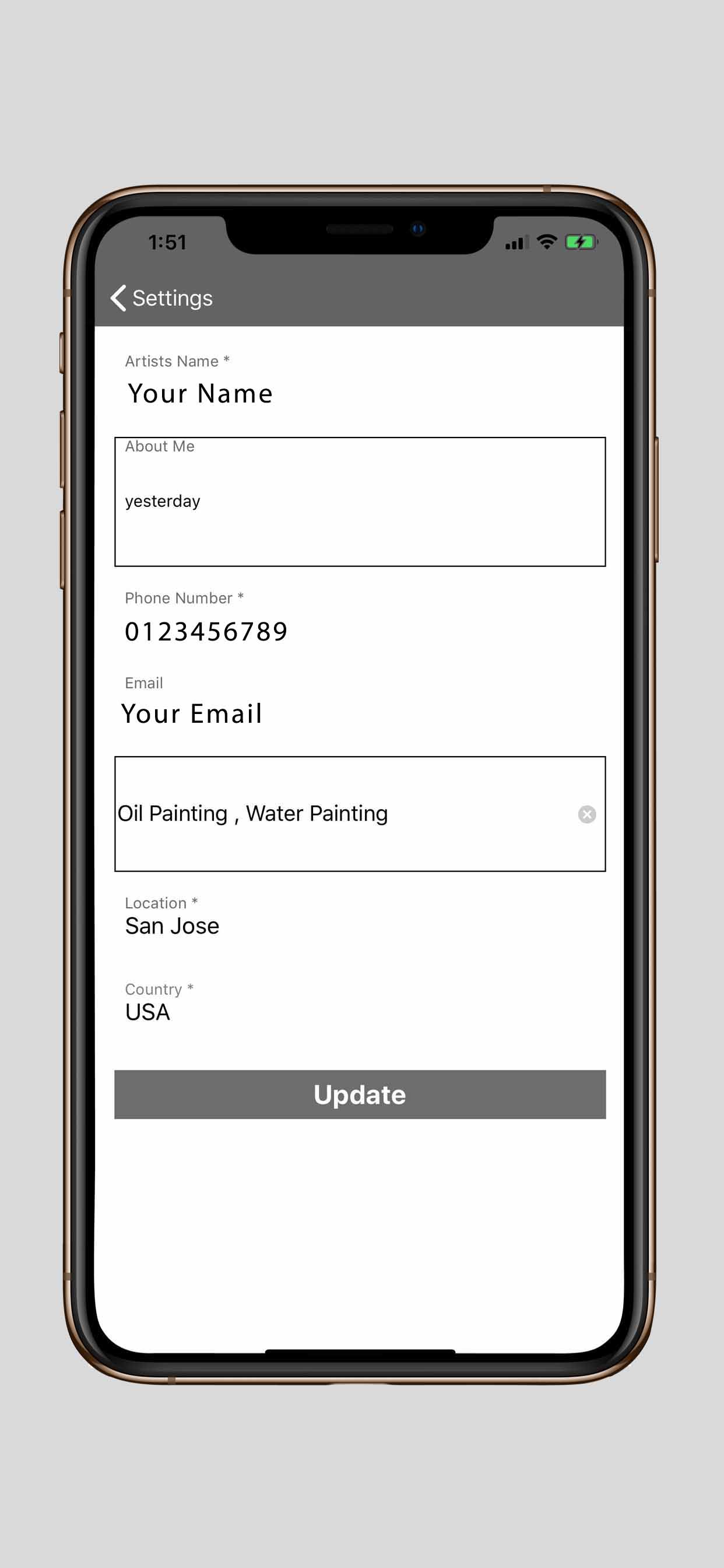The image size is (724, 1568).
Task: Edit the Location field San Jose
Action: coord(360,926)
